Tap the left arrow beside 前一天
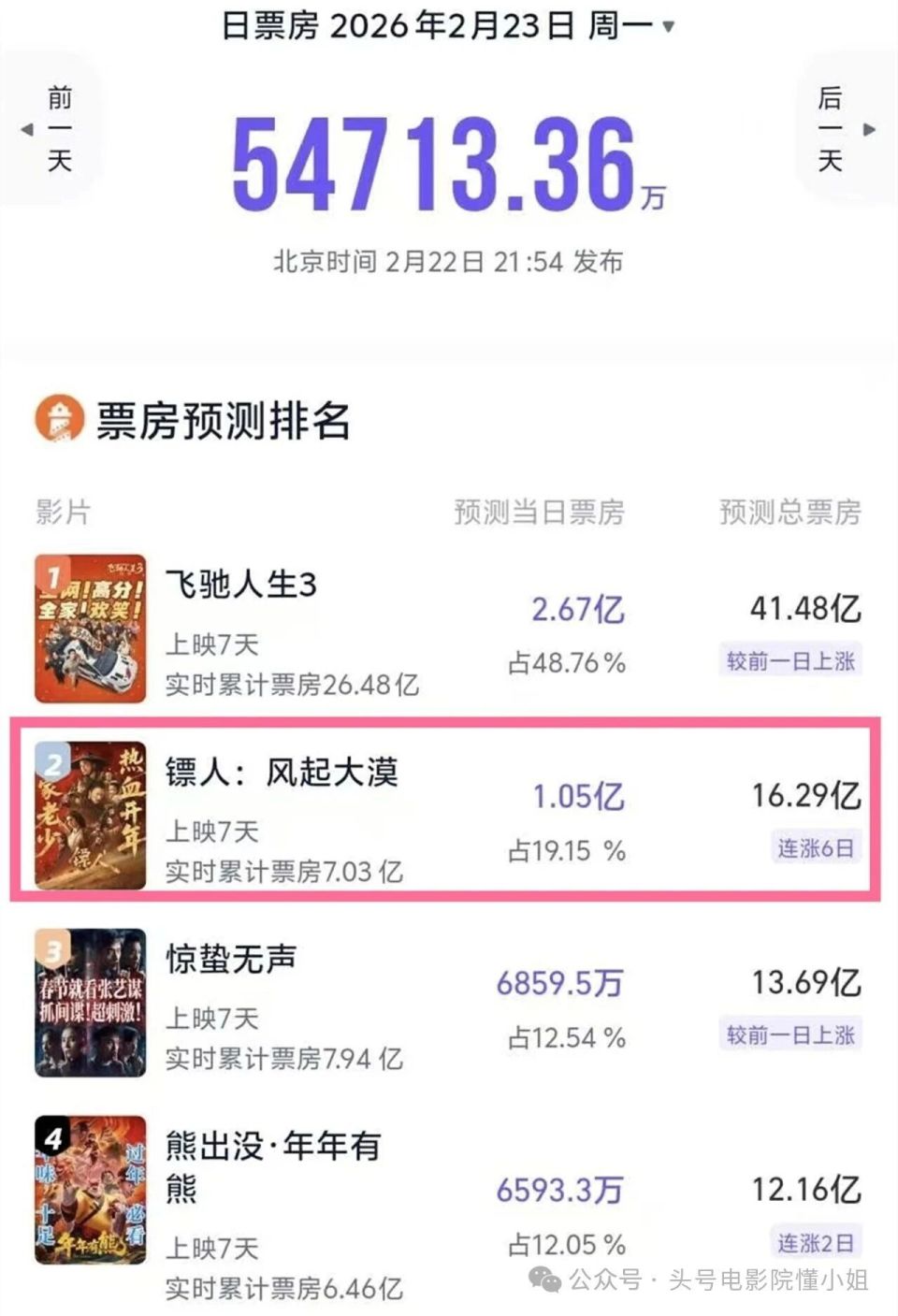 [24, 129]
